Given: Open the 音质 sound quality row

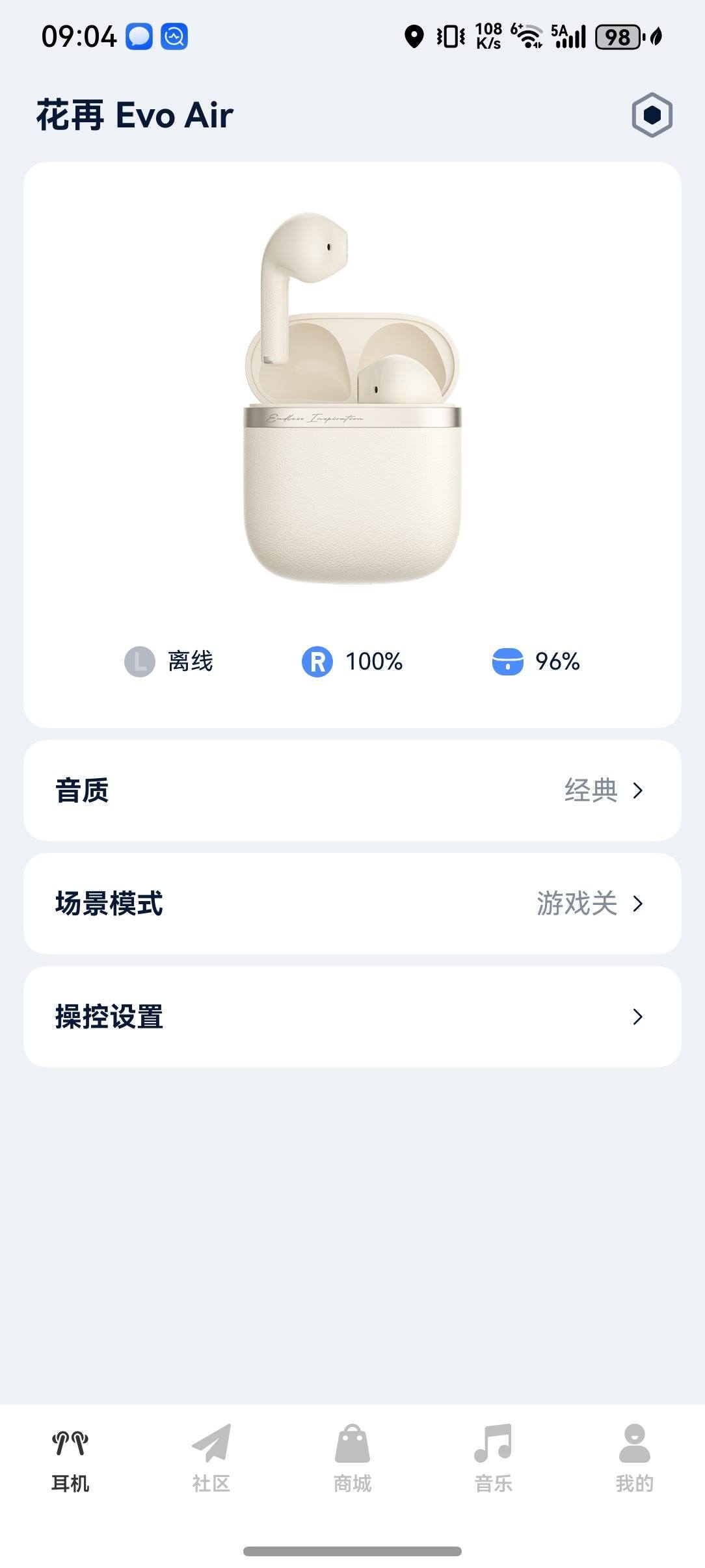Looking at the screenshot, I should [x=352, y=791].
